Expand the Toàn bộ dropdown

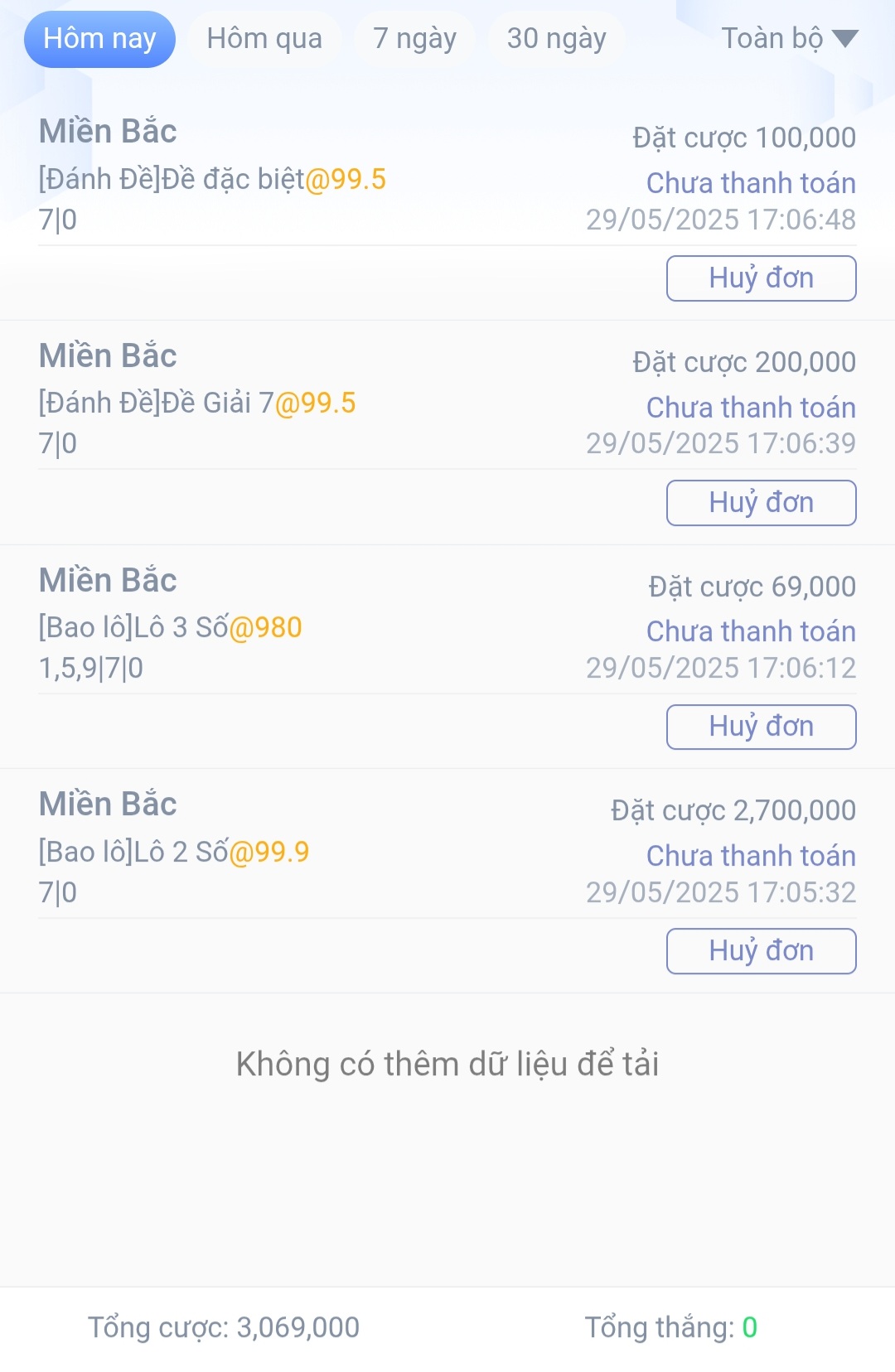click(788, 39)
